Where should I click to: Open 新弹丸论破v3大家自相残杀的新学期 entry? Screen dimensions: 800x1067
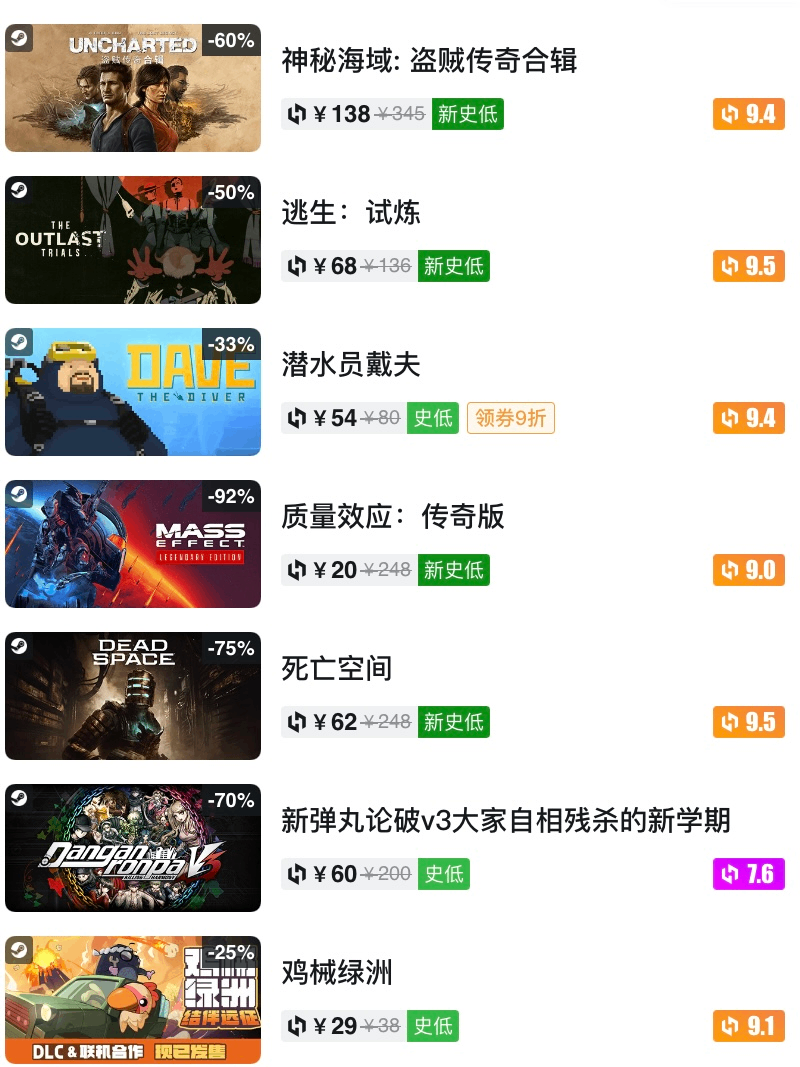pyautogui.click(x=506, y=821)
